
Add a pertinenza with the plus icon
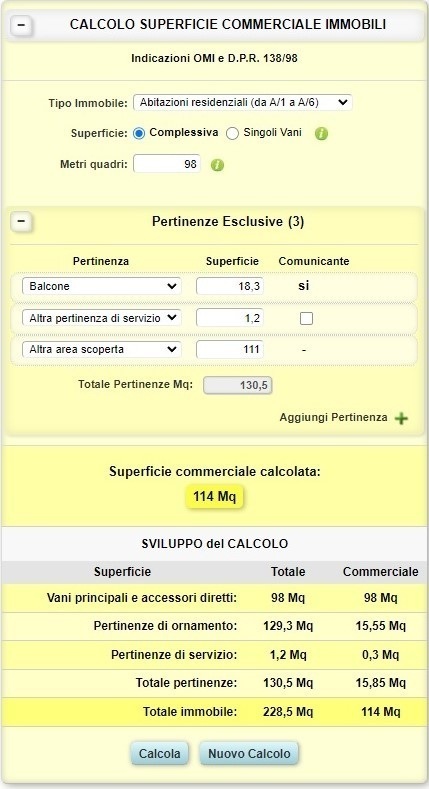tap(401, 418)
